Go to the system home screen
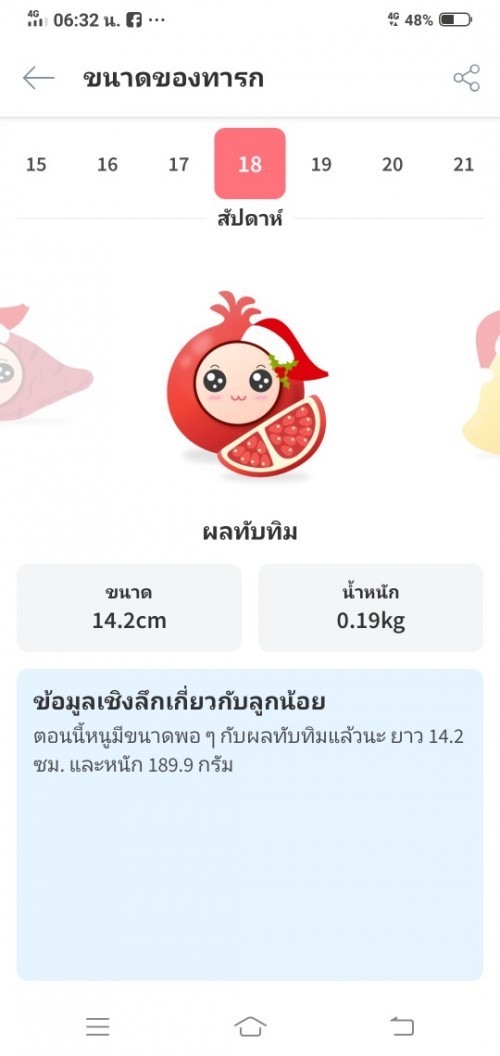500x1056 pixels. (250, 1026)
